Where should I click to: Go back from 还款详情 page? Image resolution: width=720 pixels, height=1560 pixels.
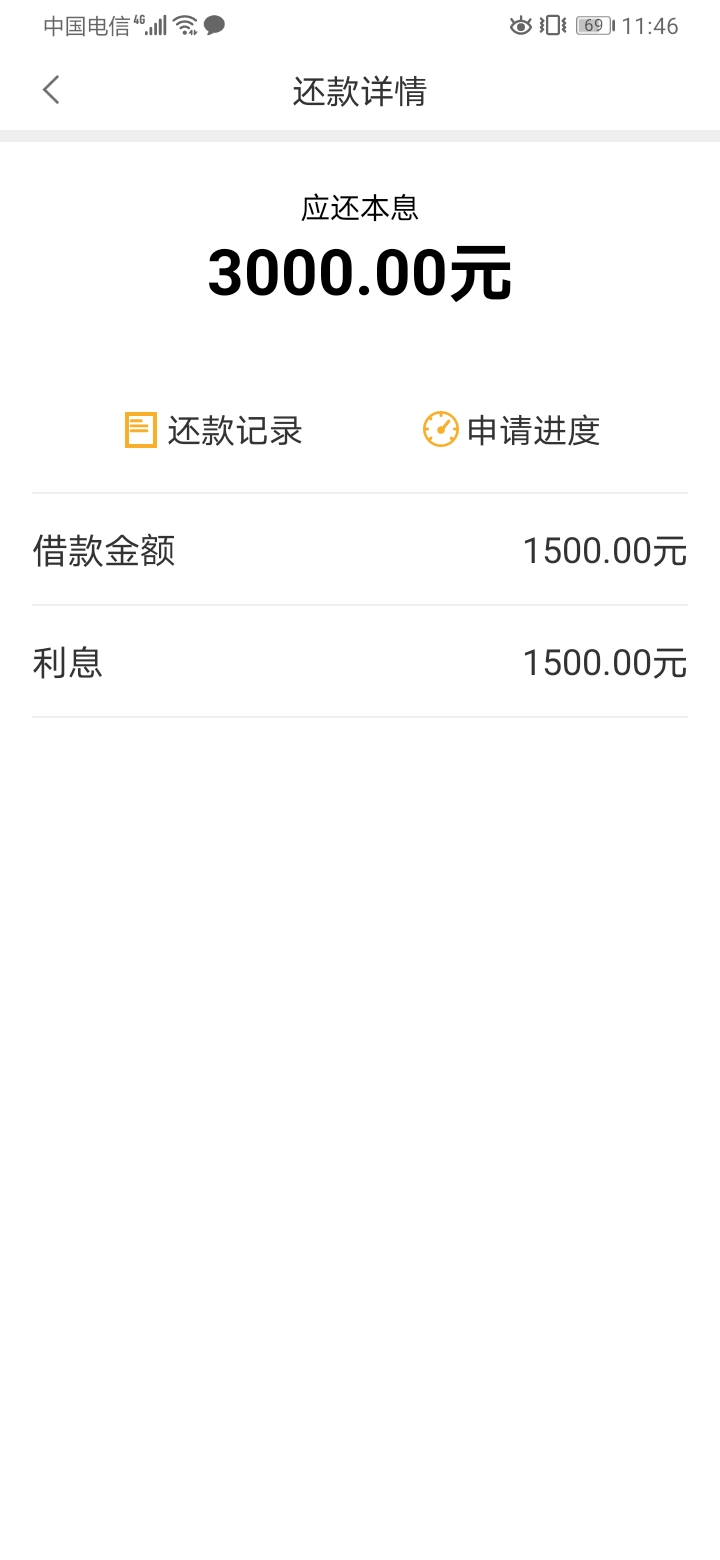click(51, 90)
